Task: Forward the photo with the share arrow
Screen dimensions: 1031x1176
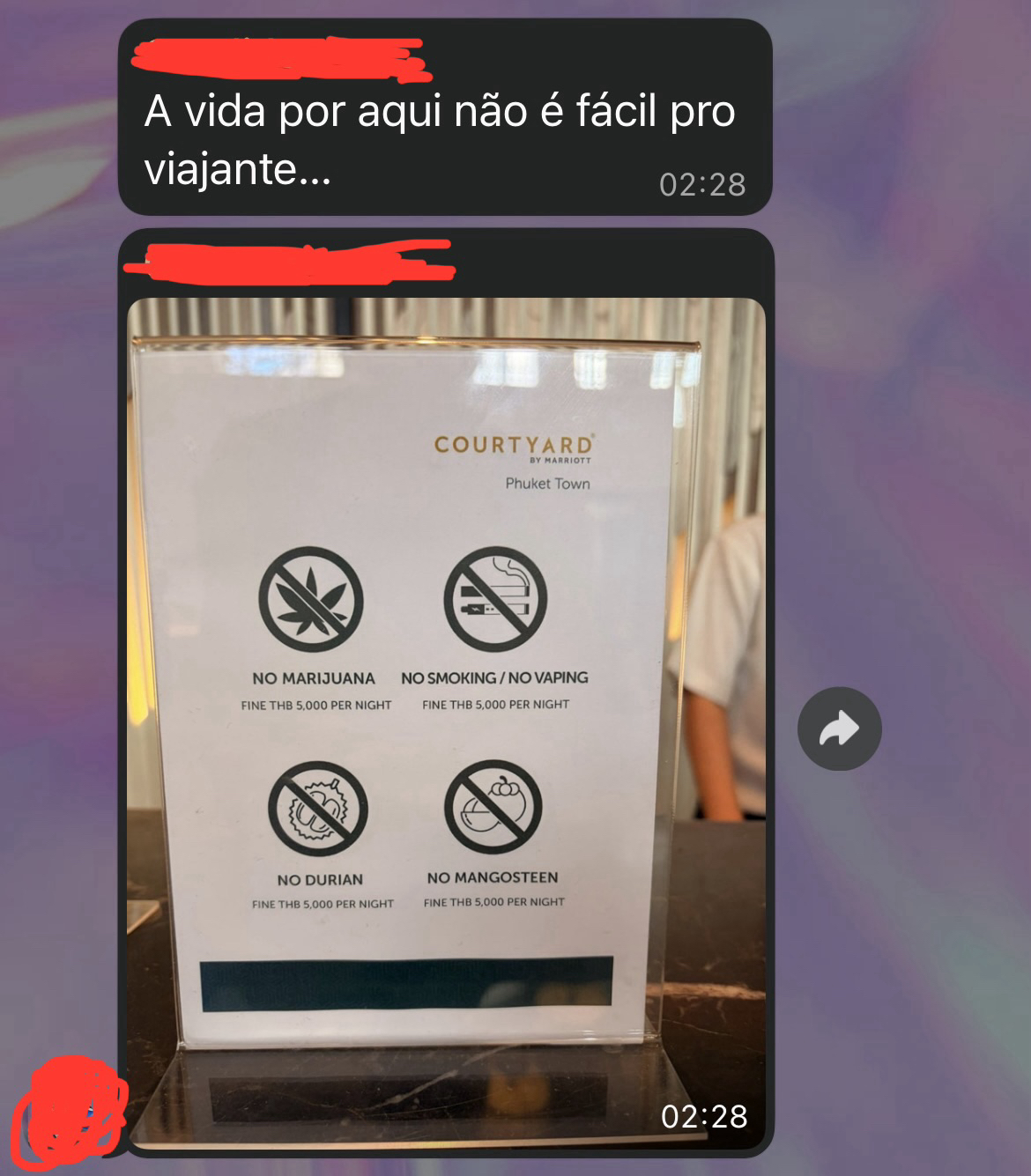Action: point(839,729)
